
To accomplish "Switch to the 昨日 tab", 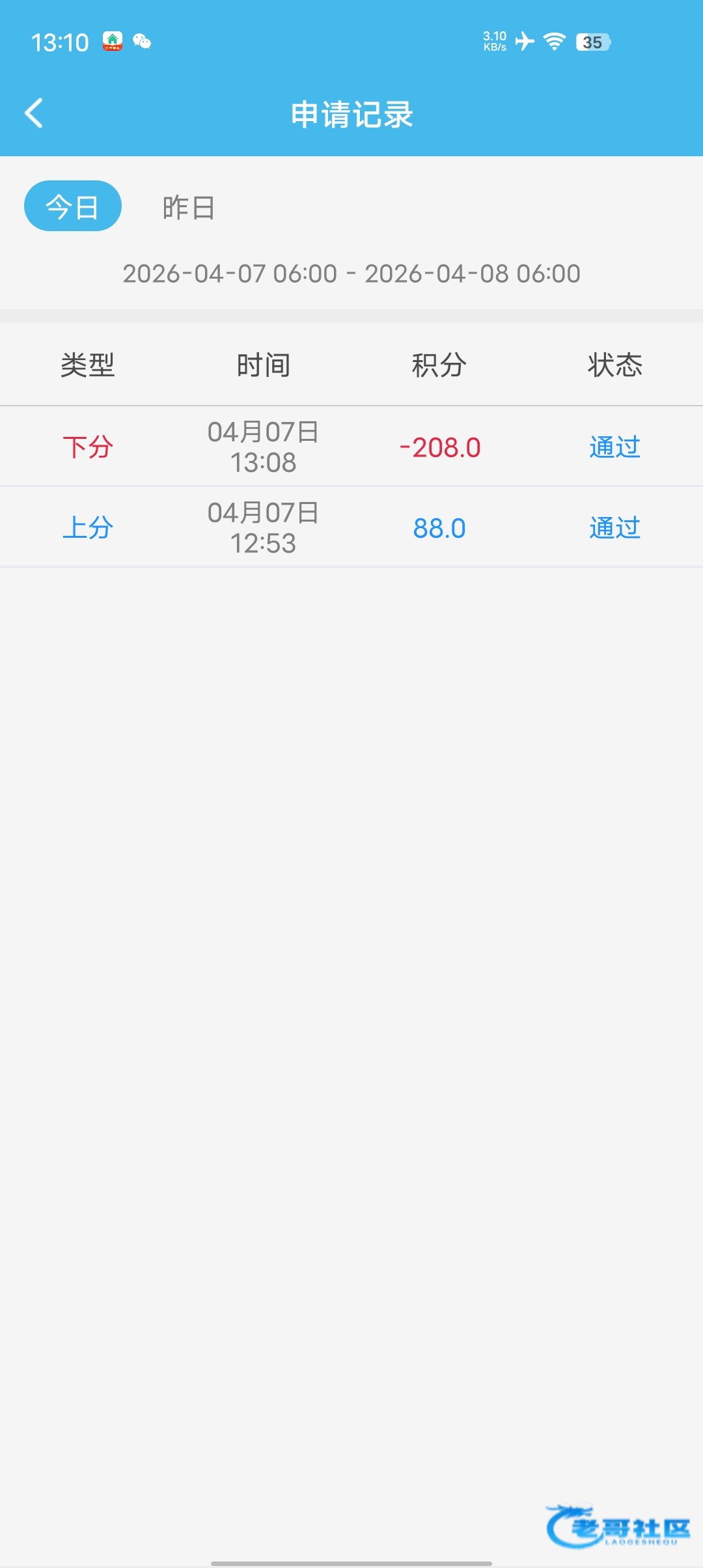I will click(x=189, y=208).
